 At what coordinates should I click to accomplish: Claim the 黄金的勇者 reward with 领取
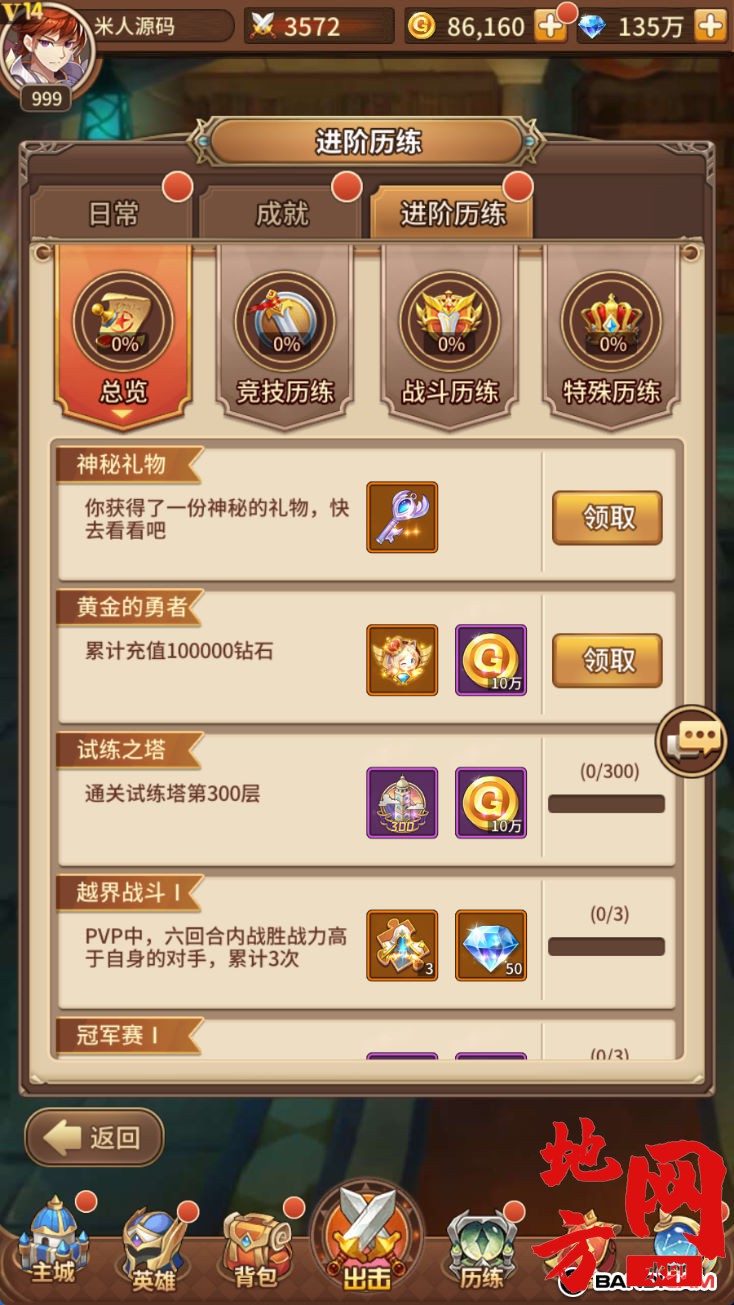tap(607, 660)
